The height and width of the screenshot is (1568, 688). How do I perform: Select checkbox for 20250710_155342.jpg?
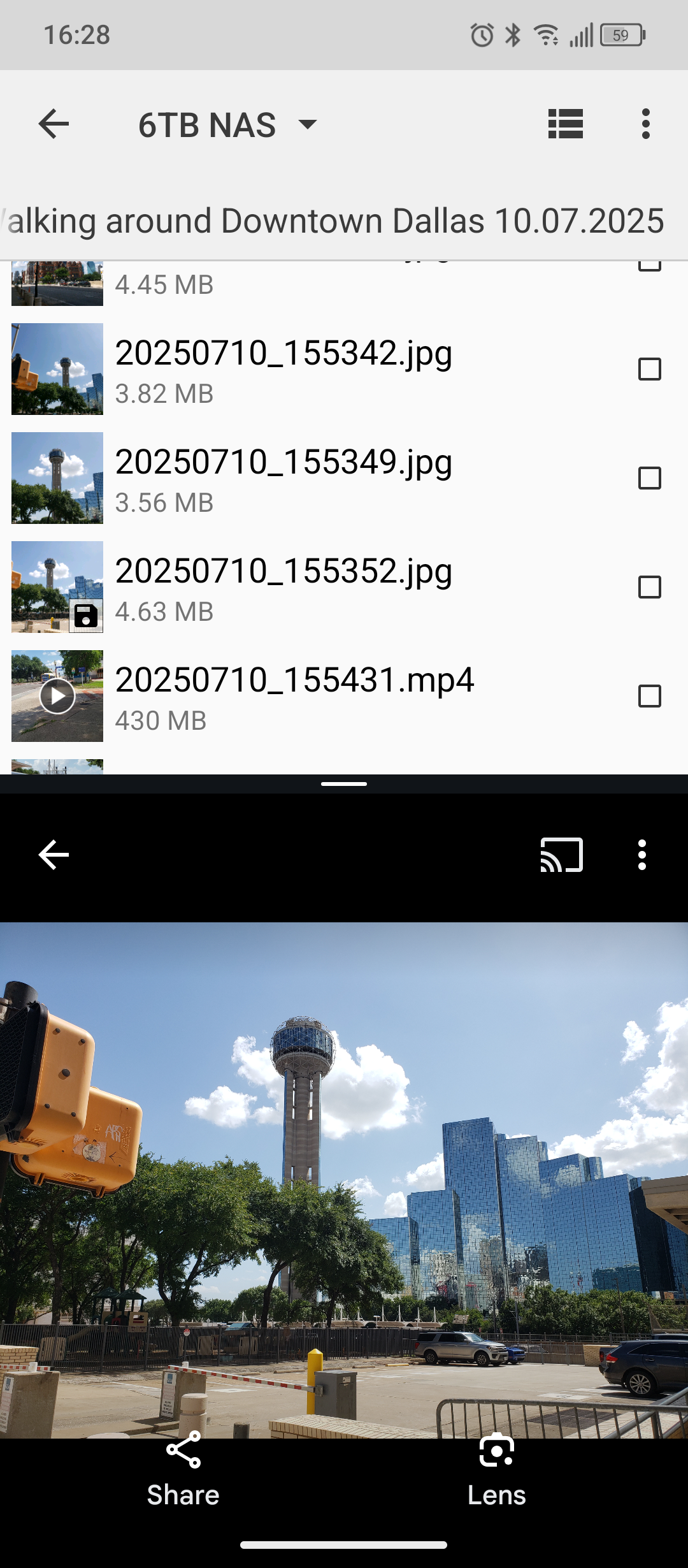tap(649, 369)
